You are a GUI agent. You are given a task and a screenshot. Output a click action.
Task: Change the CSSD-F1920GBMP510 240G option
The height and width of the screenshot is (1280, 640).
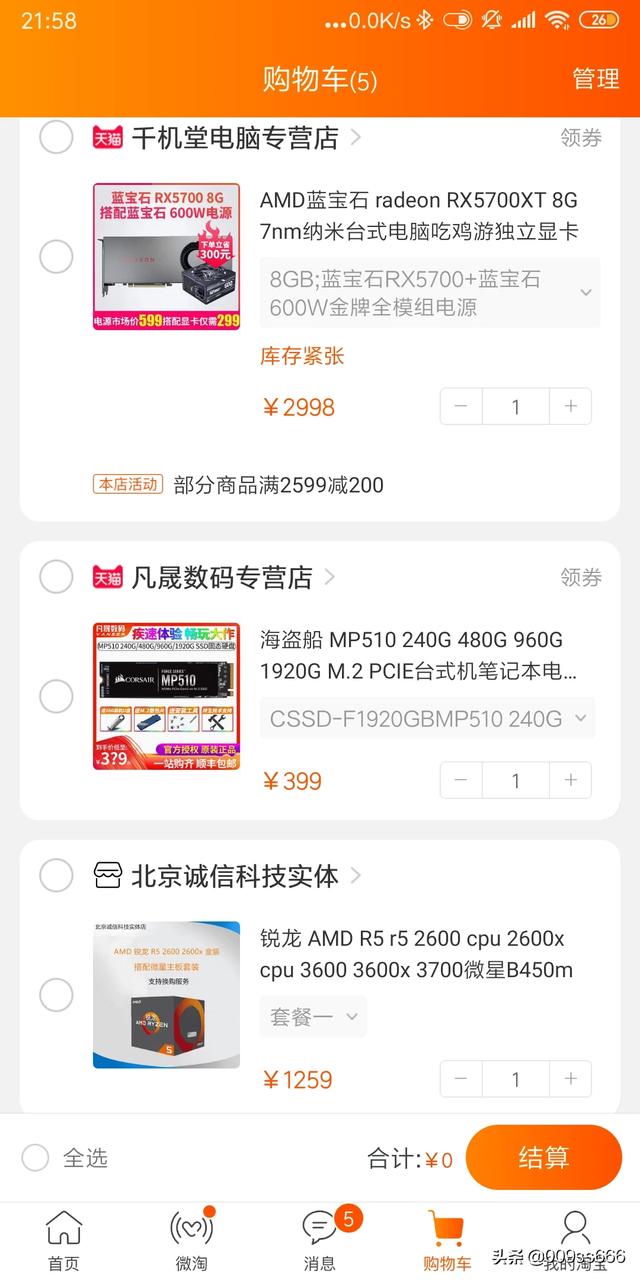pos(427,718)
